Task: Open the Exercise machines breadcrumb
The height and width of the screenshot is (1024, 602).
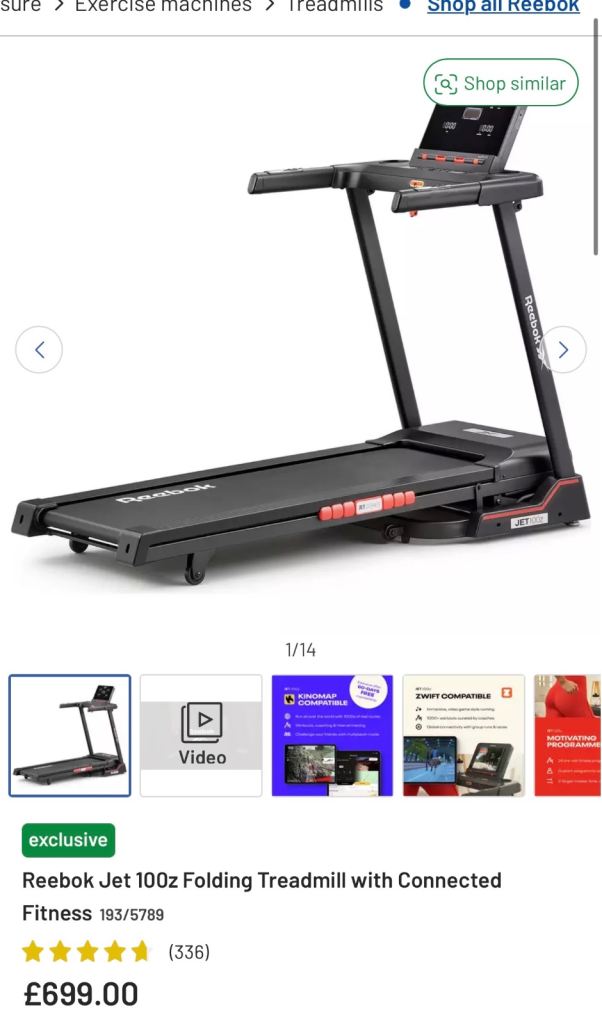Action: (163, 6)
